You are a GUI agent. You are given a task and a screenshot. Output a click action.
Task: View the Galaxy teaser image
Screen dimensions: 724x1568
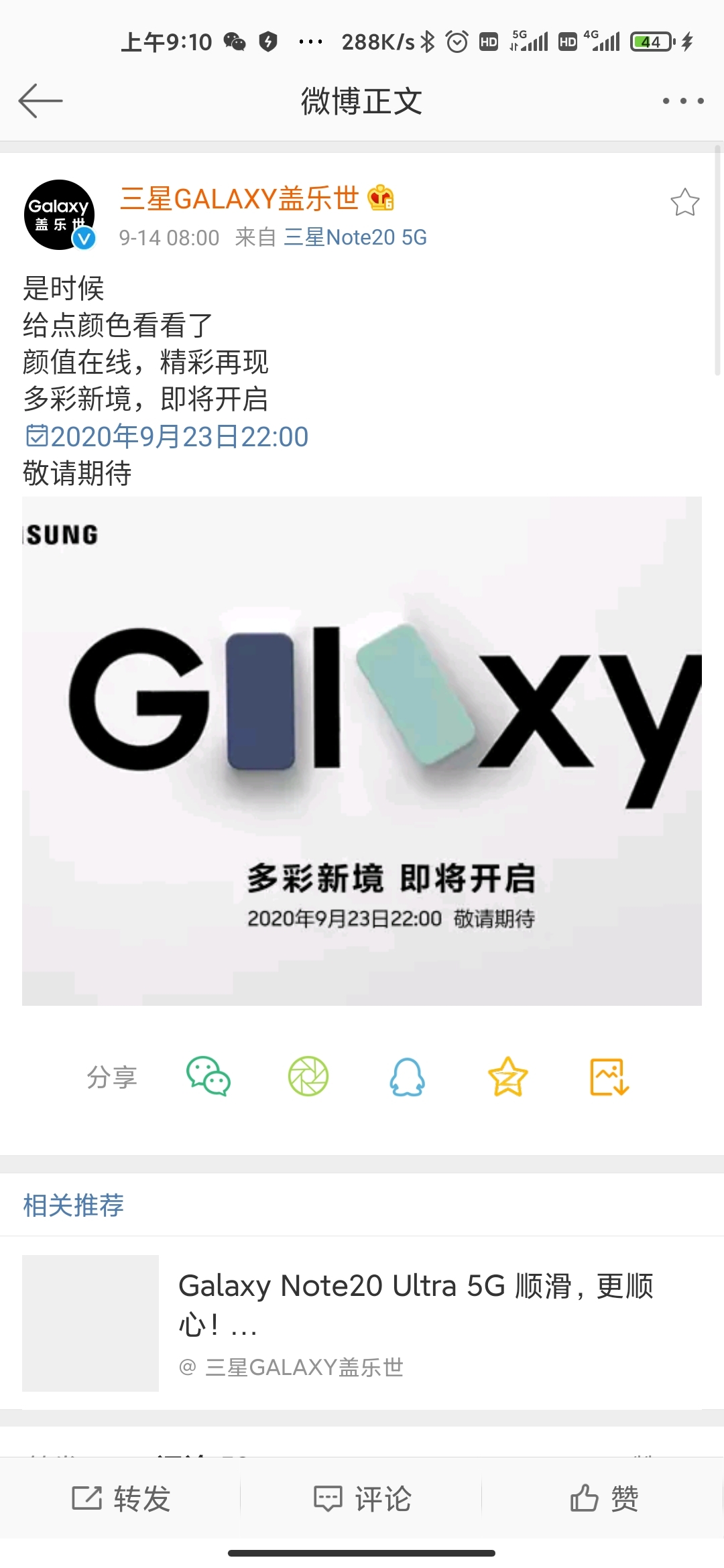(x=362, y=750)
